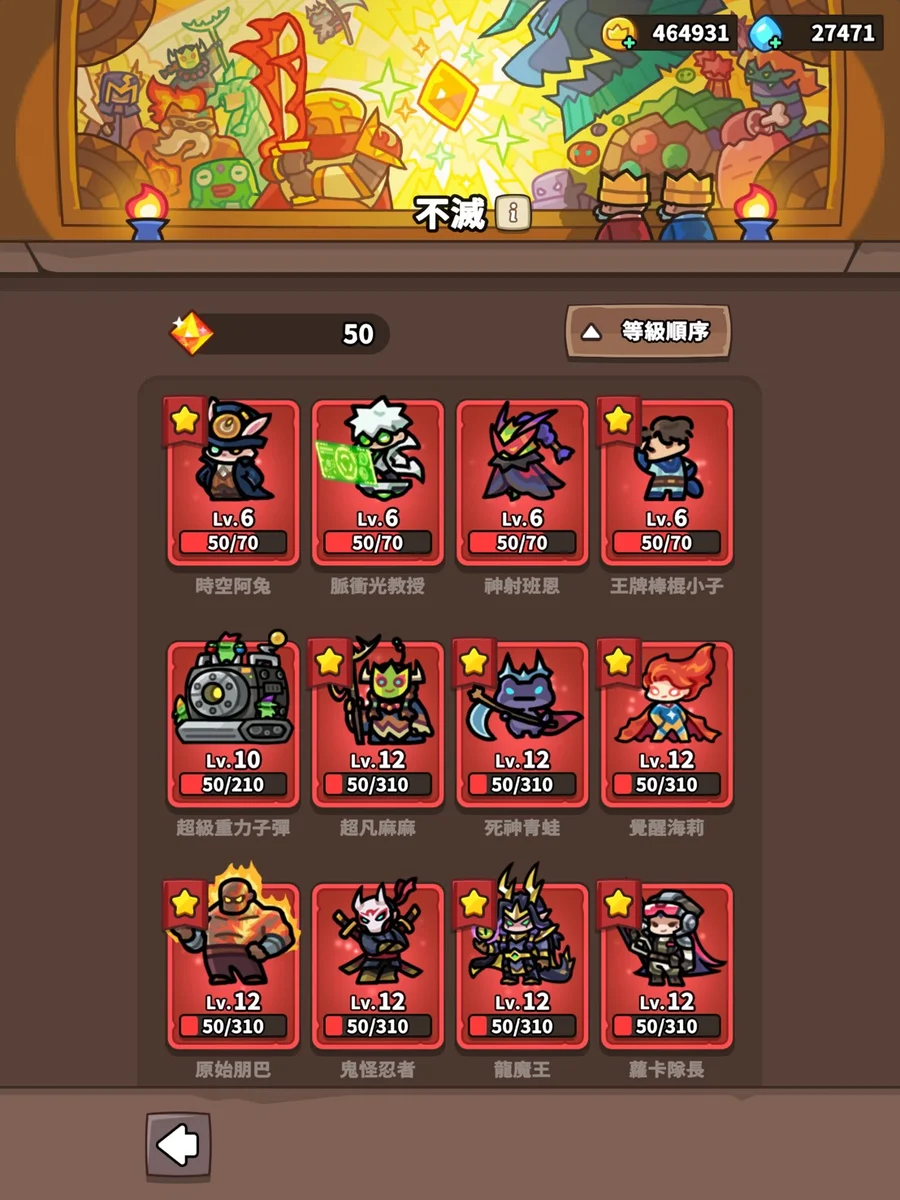Image resolution: width=900 pixels, height=1200 pixels.
Task: Open the 神射班恩 hero card
Action: [x=522, y=480]
